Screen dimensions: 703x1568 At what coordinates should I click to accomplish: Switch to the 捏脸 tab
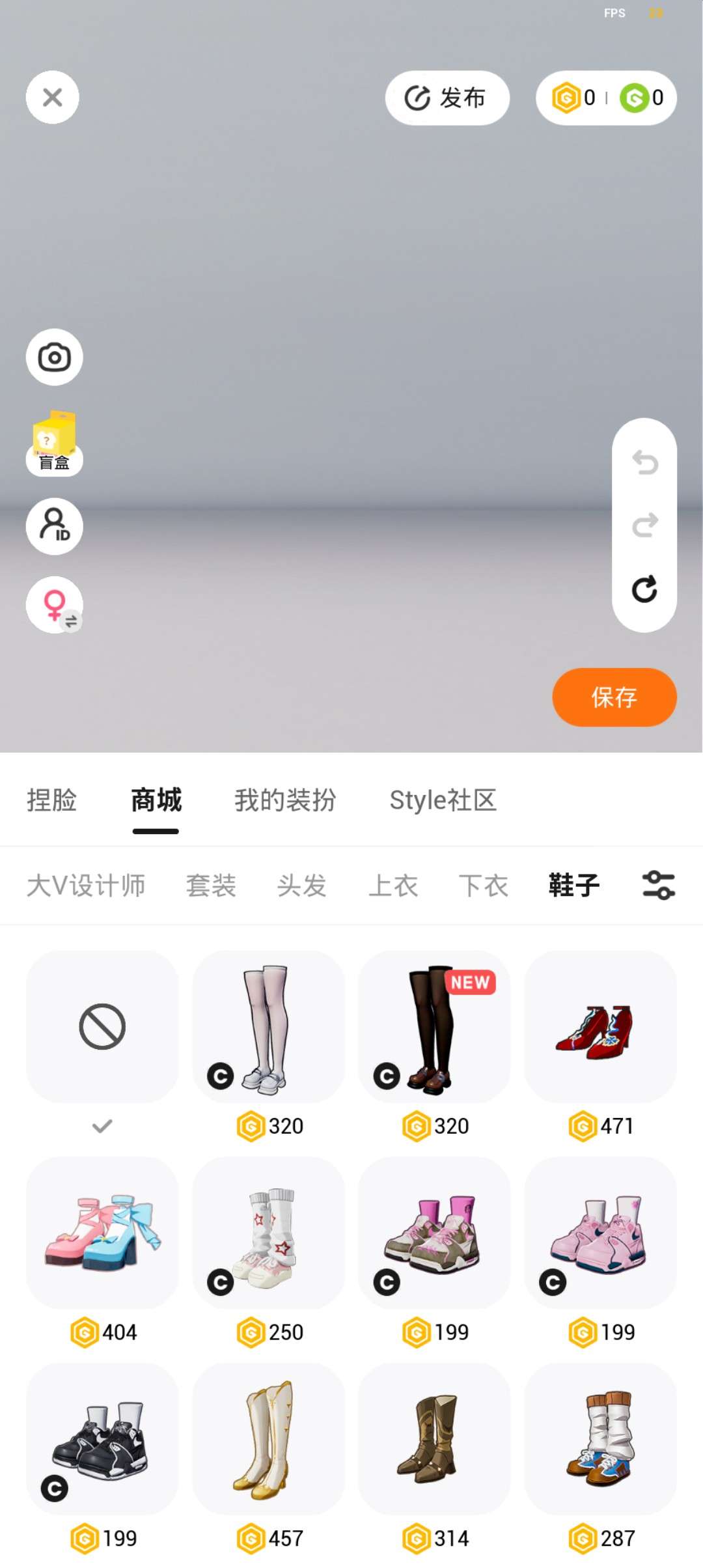(x=51, y=800)
